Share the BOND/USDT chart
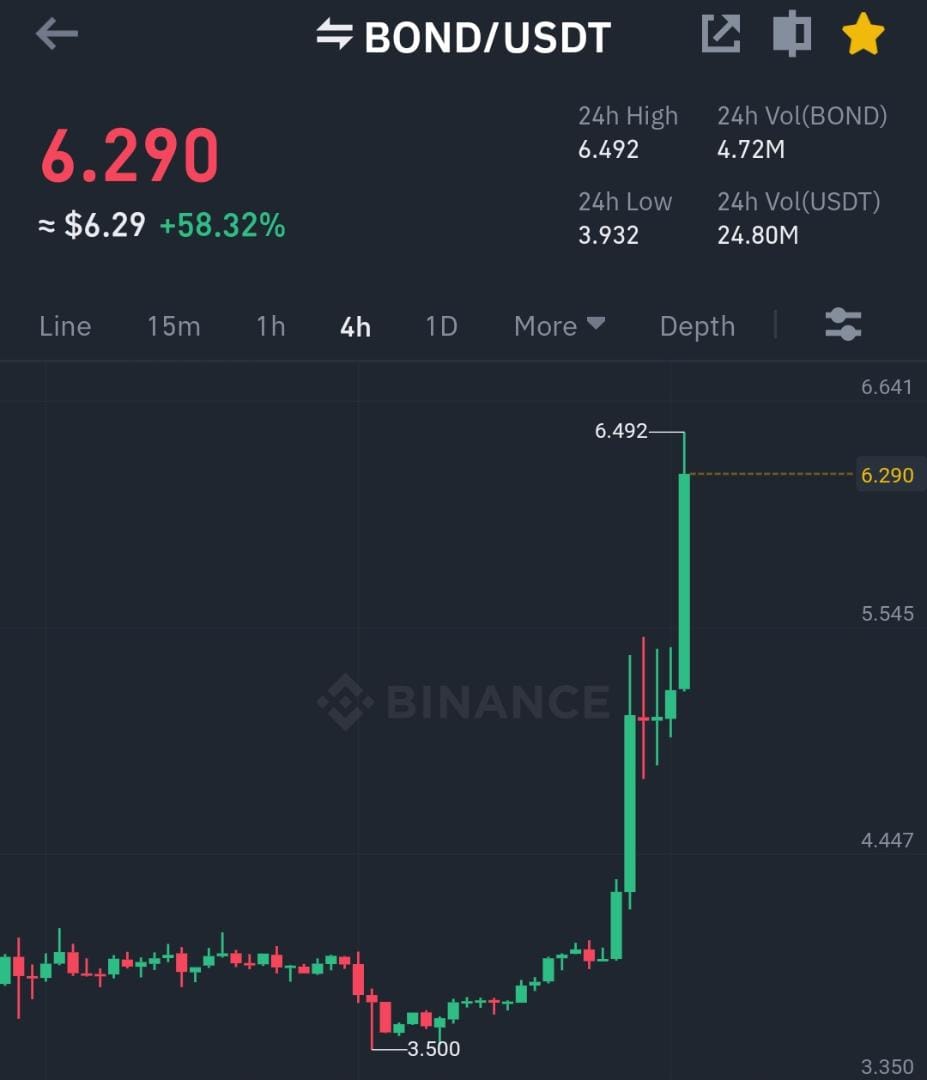The image size is (927, 1080). (720, 34)
